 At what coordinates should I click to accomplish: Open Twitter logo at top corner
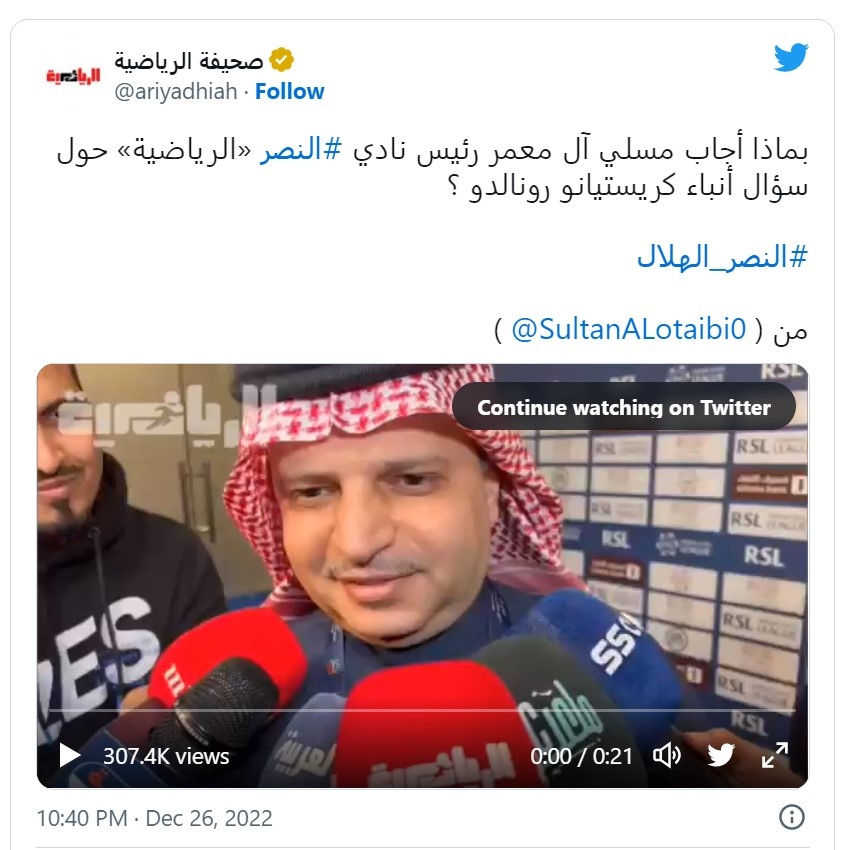pos(790,58)
